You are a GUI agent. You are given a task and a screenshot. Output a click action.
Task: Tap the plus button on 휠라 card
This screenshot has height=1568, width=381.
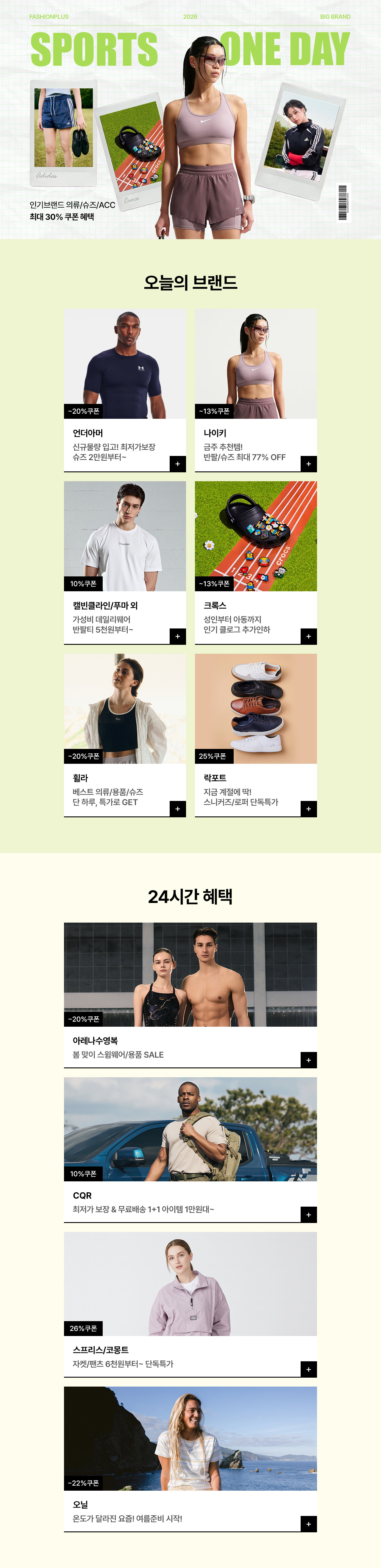(177, 809)
